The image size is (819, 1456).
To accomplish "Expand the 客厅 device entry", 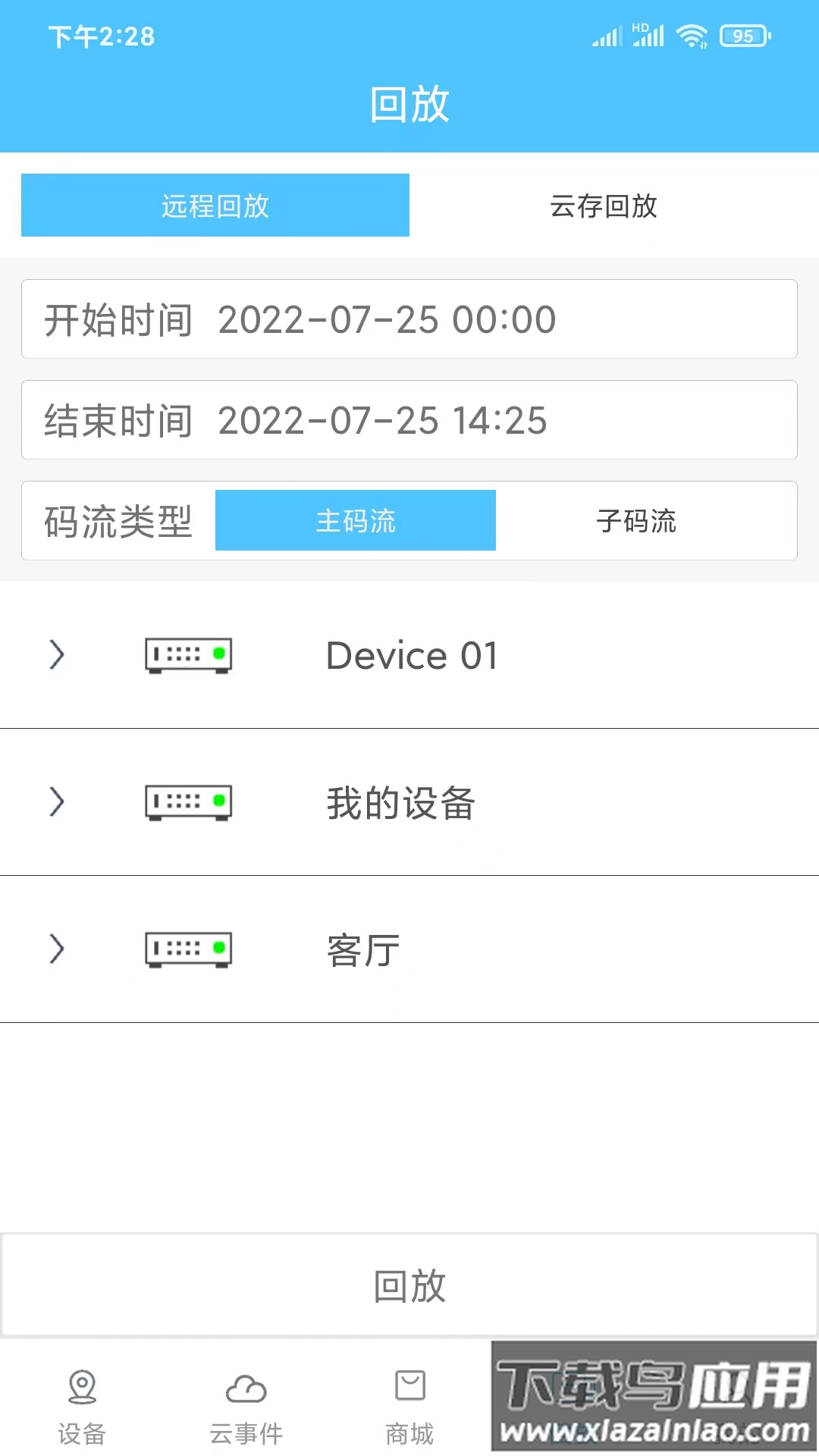I will 56,949.
